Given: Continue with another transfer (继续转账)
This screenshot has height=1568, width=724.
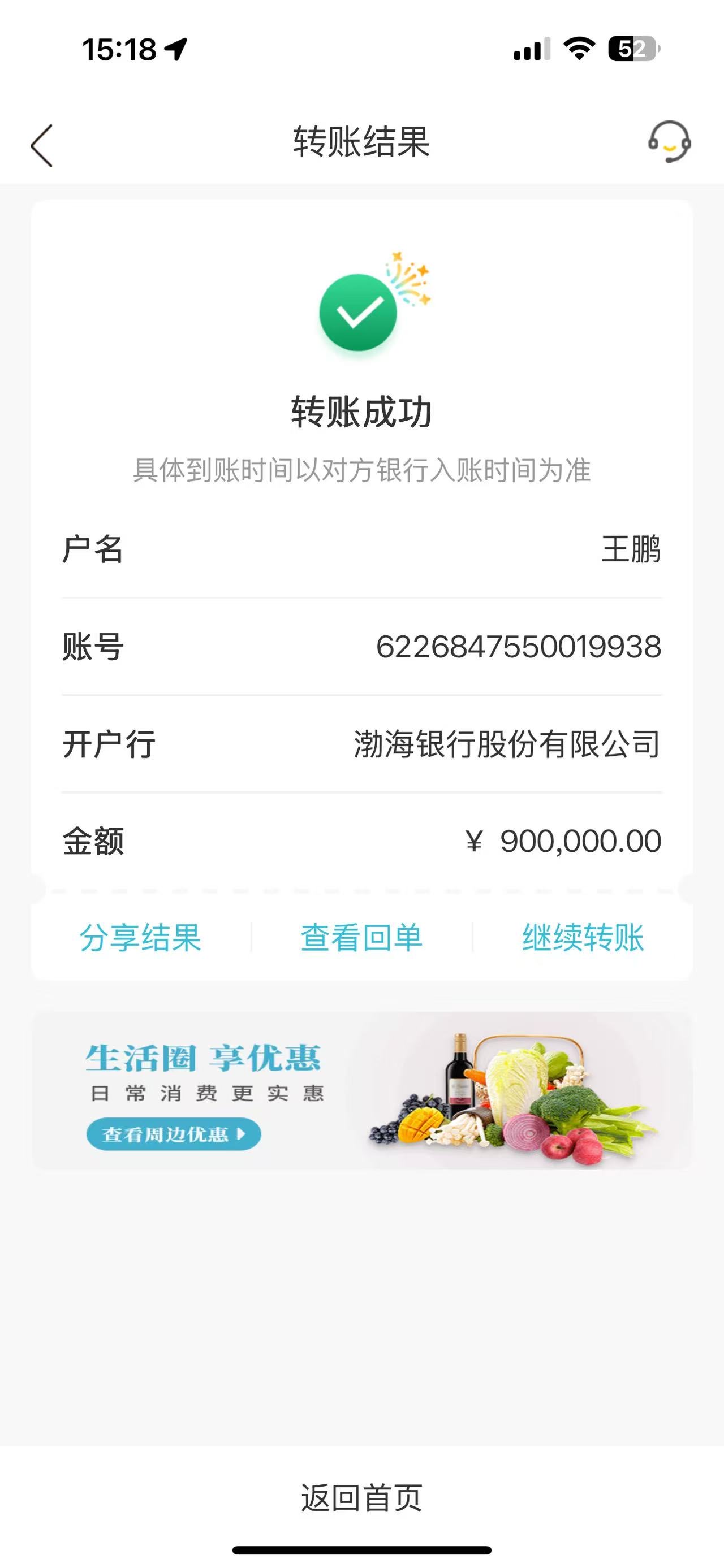Looking at the screenshot, I should tap(583, 937).
